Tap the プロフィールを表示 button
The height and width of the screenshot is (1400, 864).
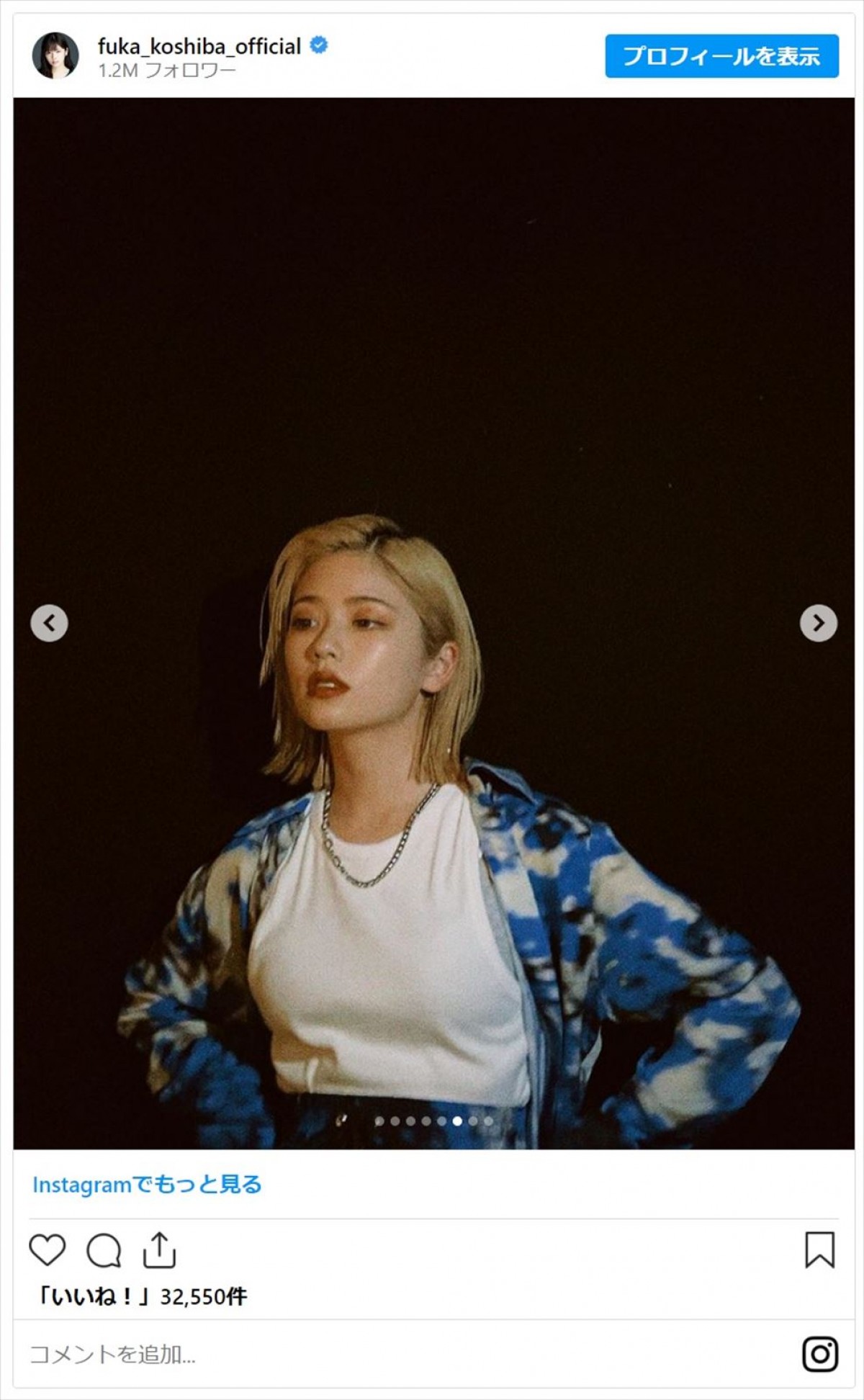(721, 56)
